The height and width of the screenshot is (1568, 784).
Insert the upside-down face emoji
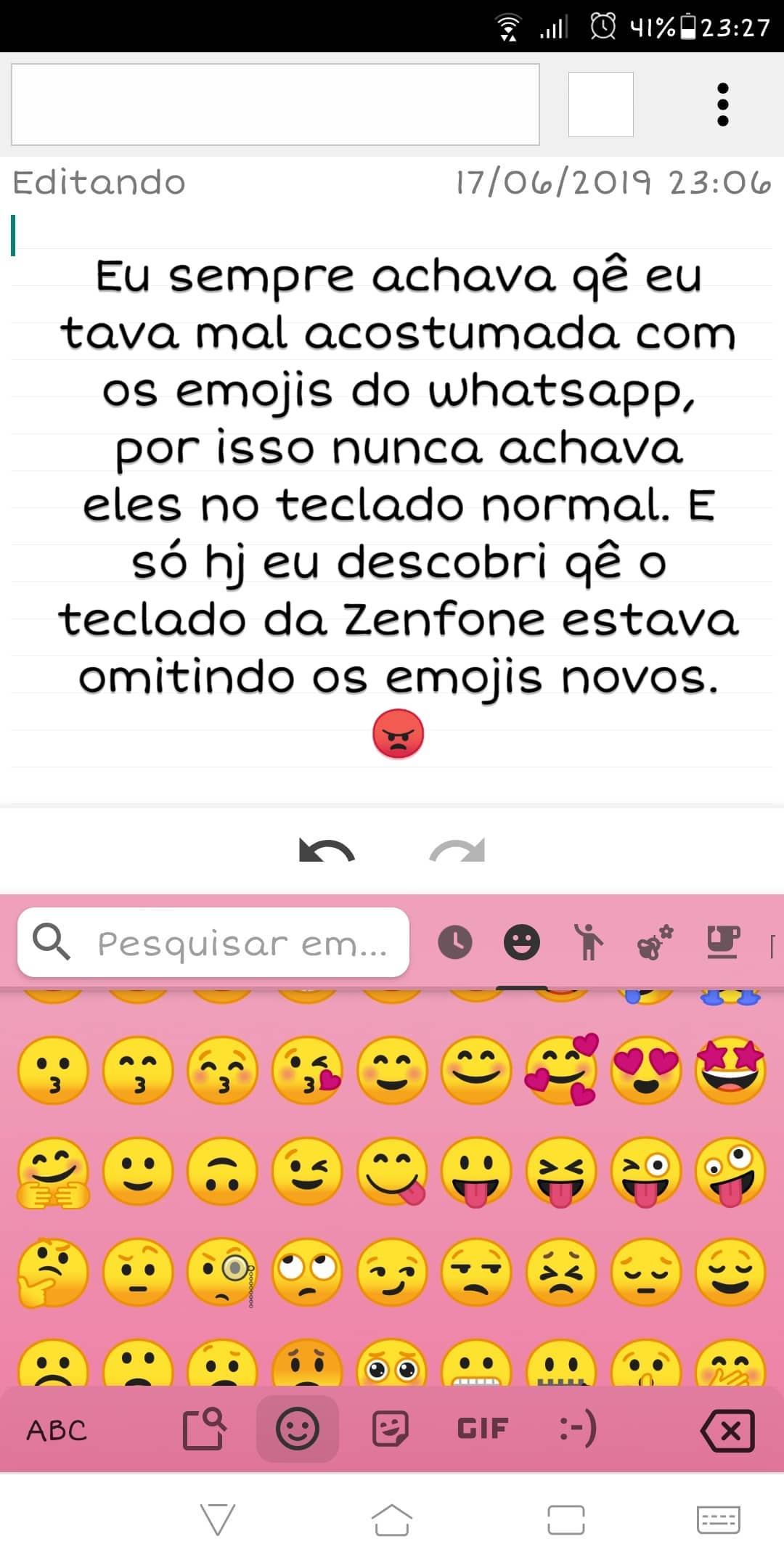click(222, 1172)
